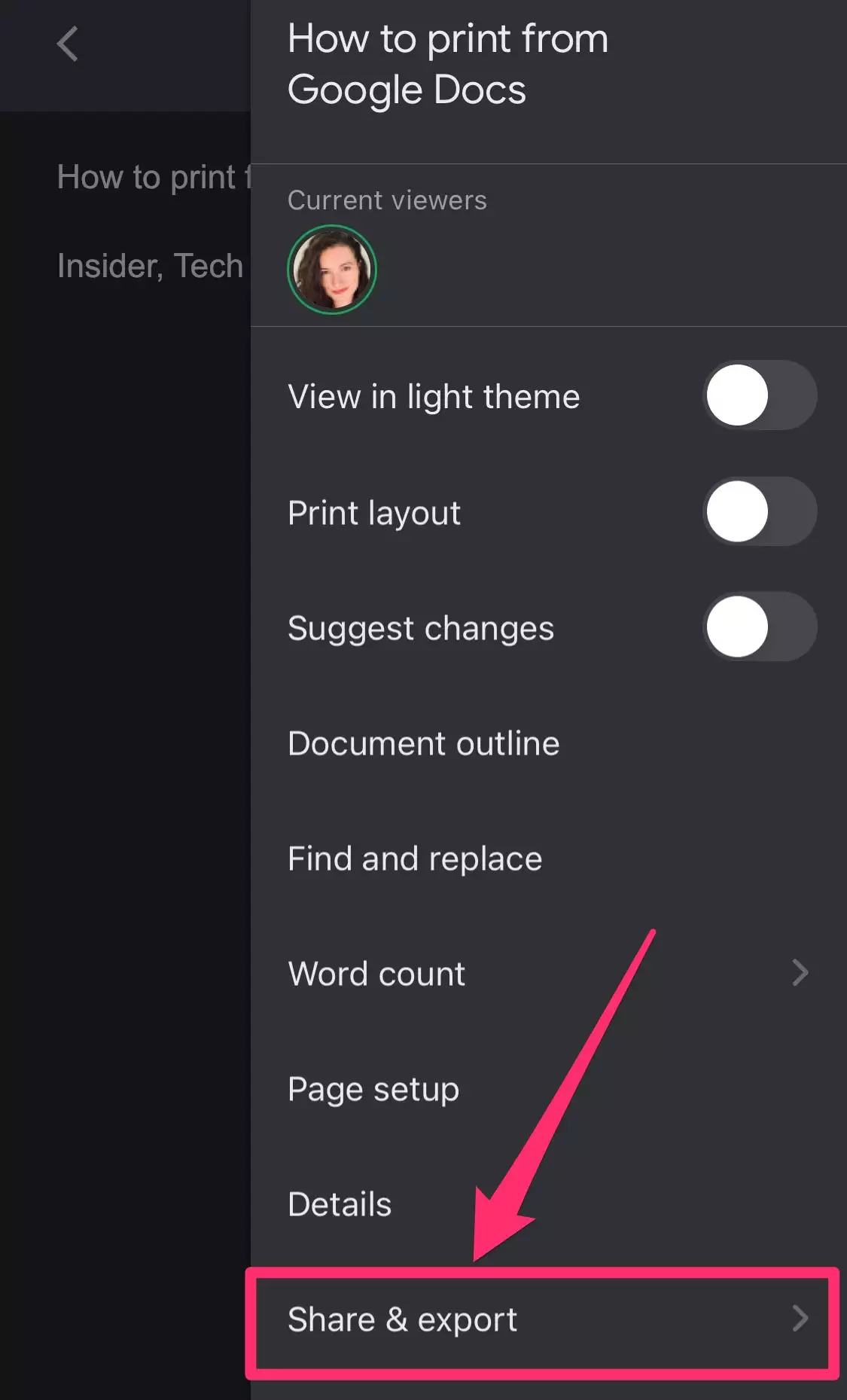Open Share & export menu
The width and height of the screenshot is (847, 1400).
[542, 1319]
